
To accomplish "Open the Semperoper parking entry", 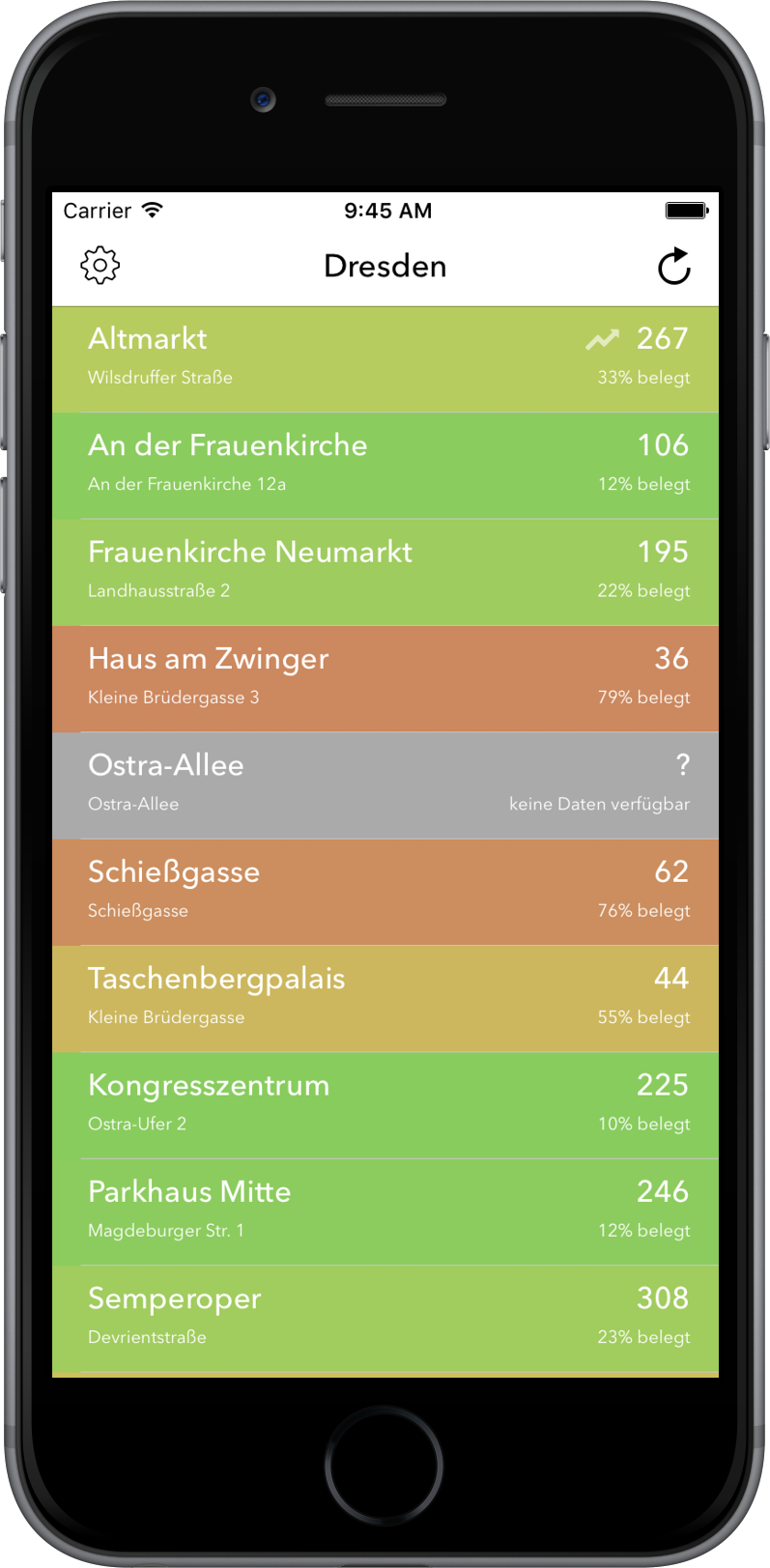I will tap(385, 1316).
